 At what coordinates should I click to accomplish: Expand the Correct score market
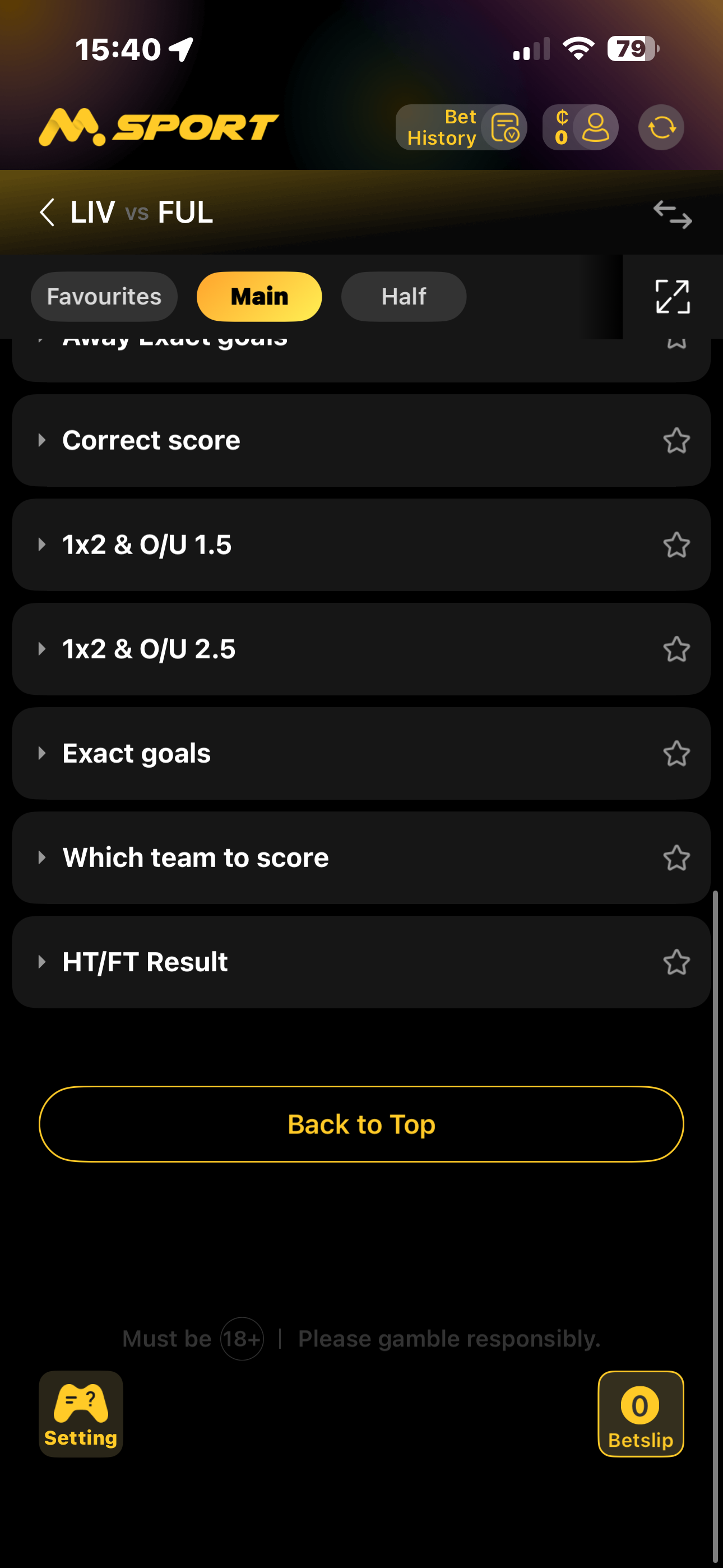[x=151, y=440]
